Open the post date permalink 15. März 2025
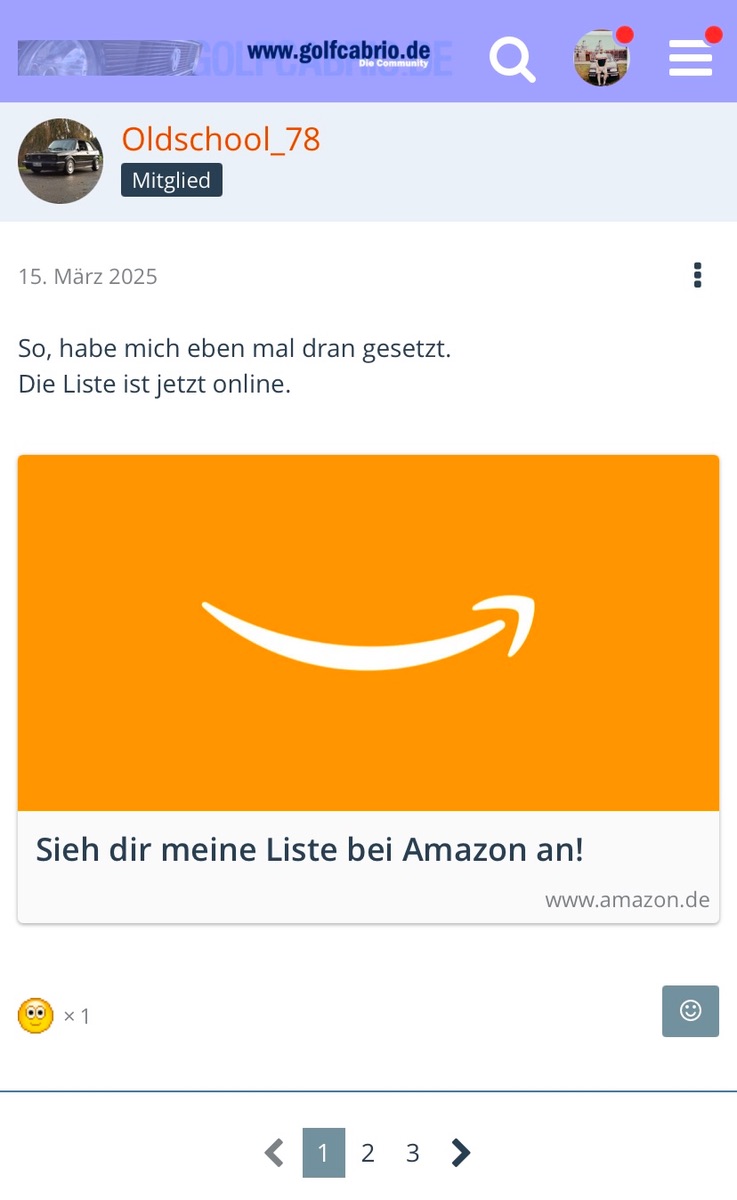 (x=88, y=276)
